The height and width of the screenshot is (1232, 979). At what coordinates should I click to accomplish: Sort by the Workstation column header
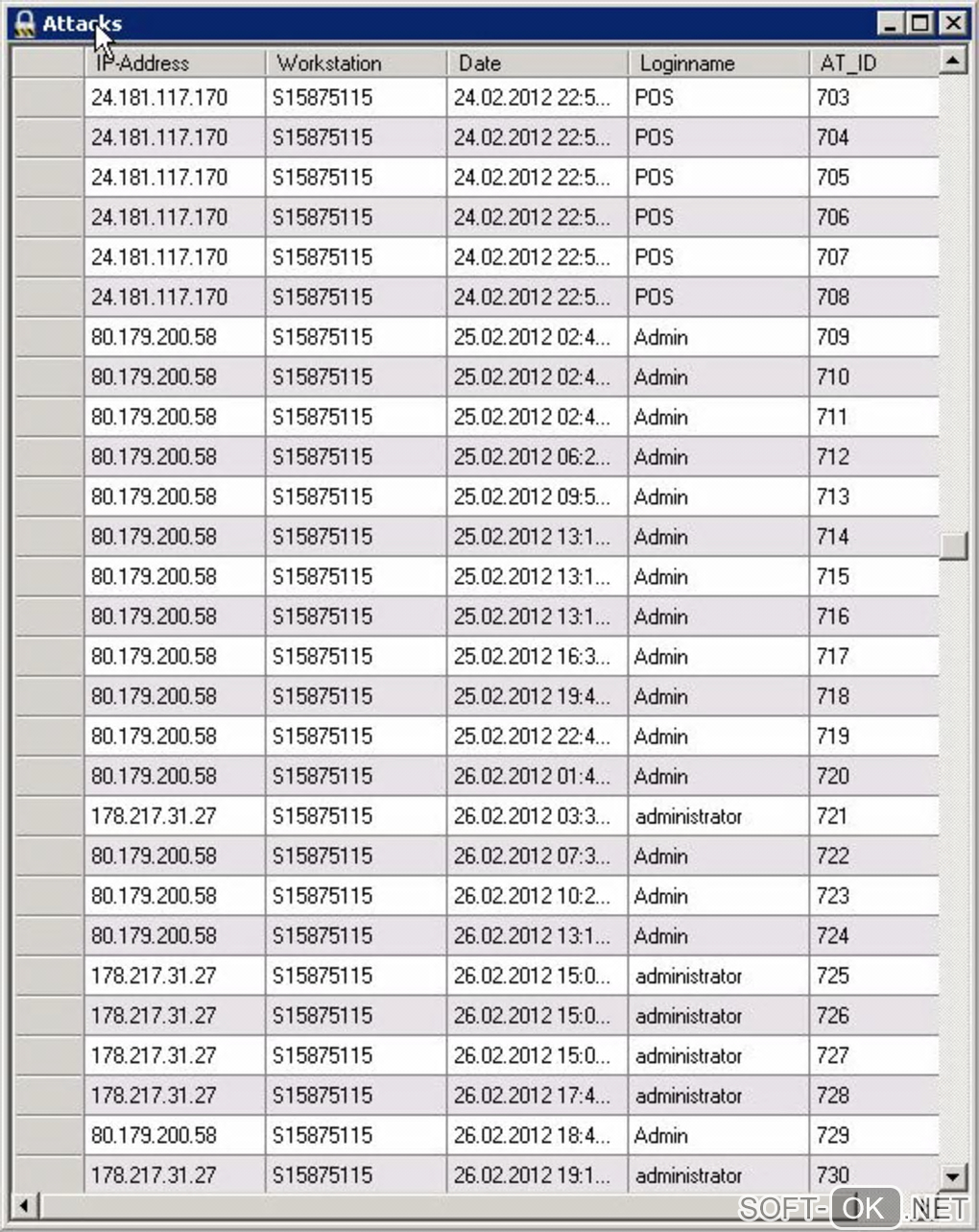tap(354, 63)
